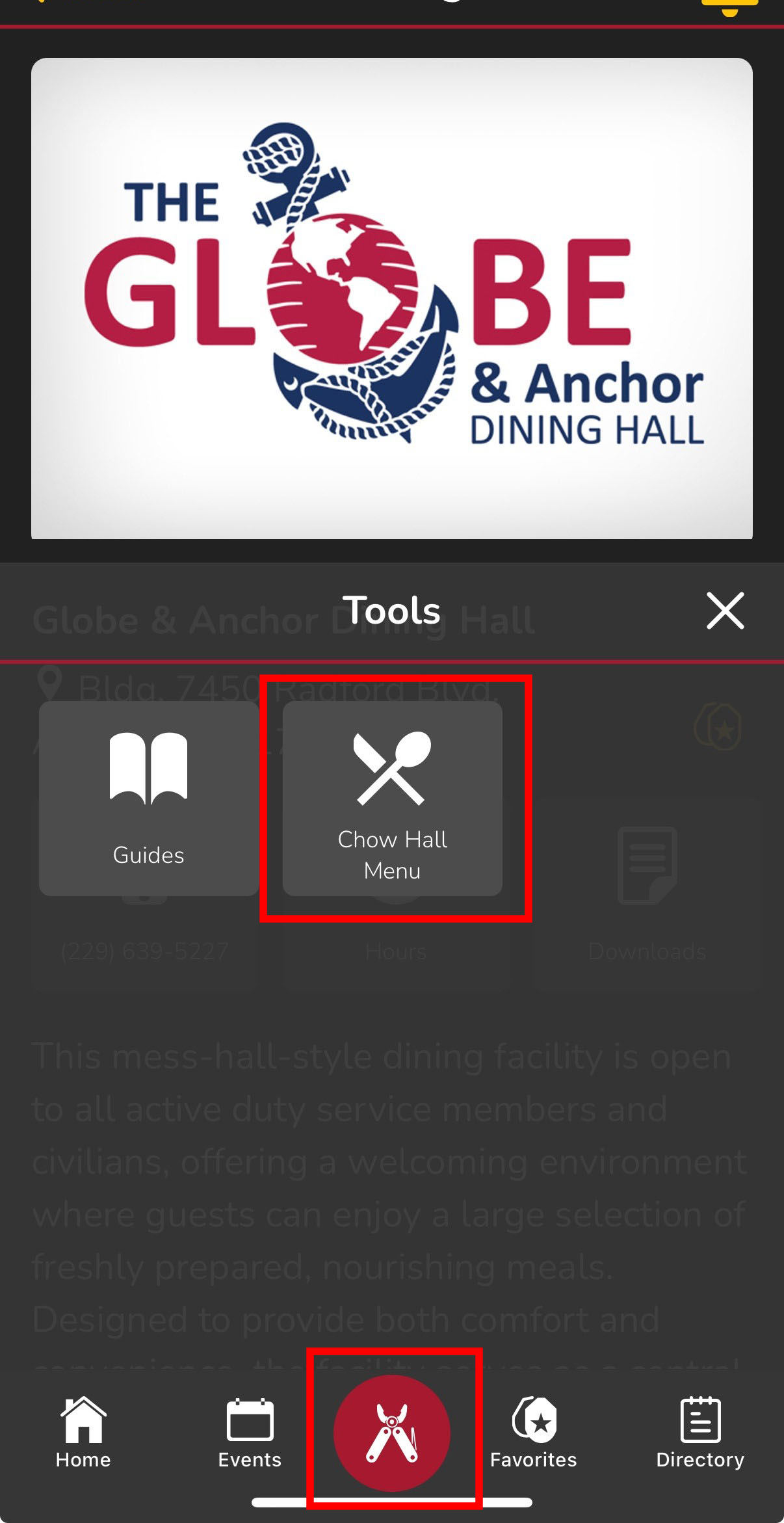
Task: Open the Guides tool
Action: pos(149,798)
